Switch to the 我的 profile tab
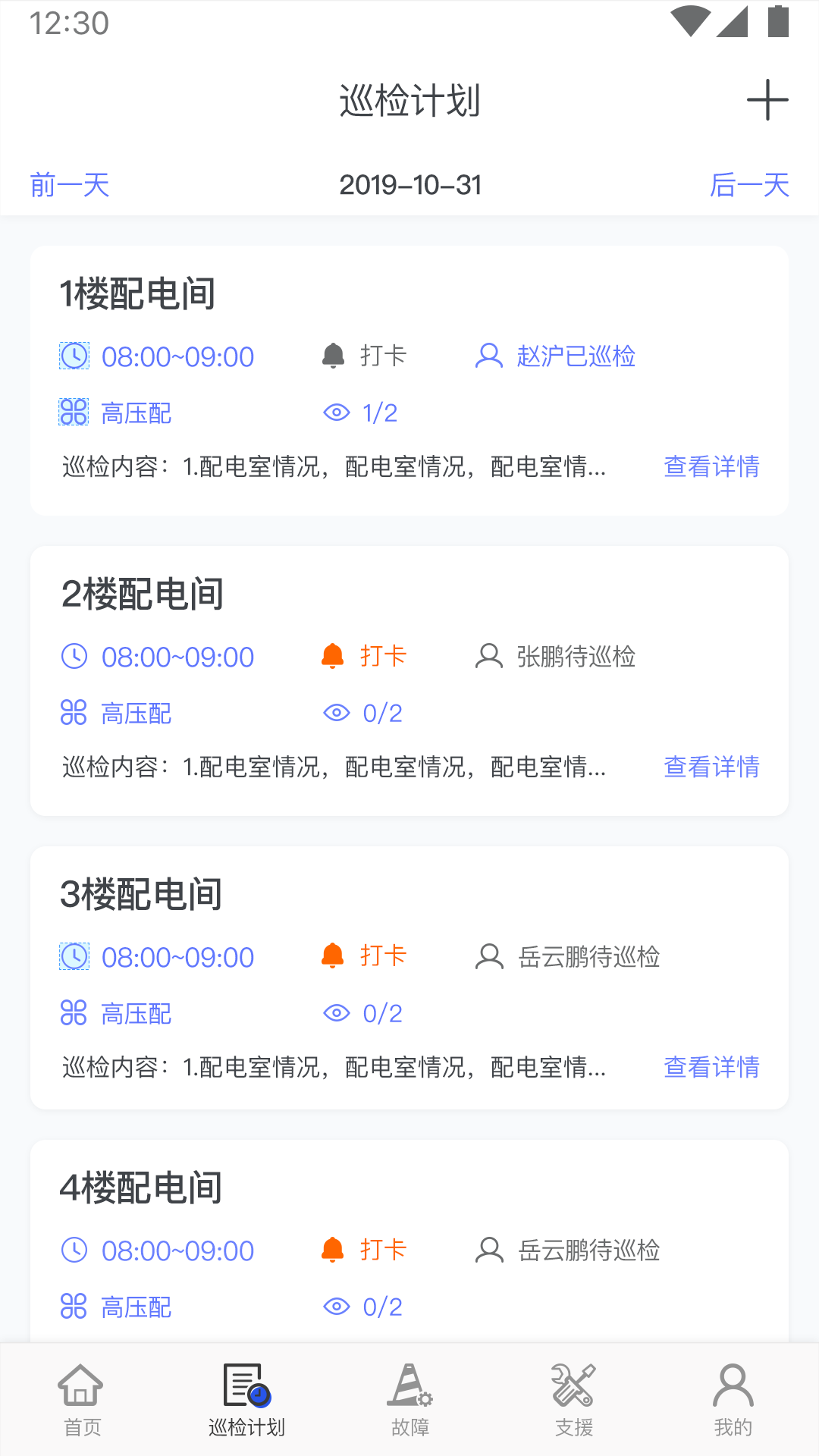Screen dimensions: 819x1456 click(733, 1399)
